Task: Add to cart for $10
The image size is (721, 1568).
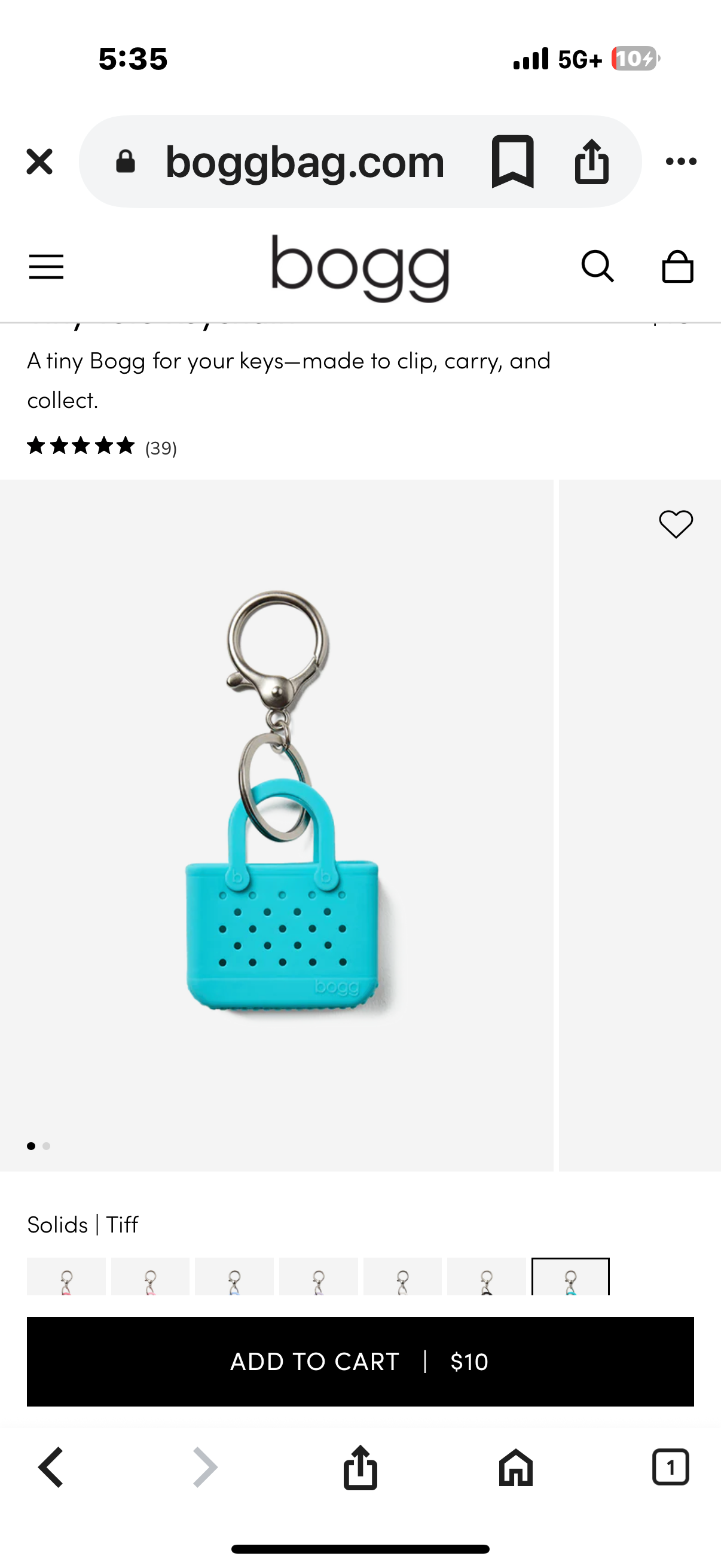Action: coord(360,1361)
